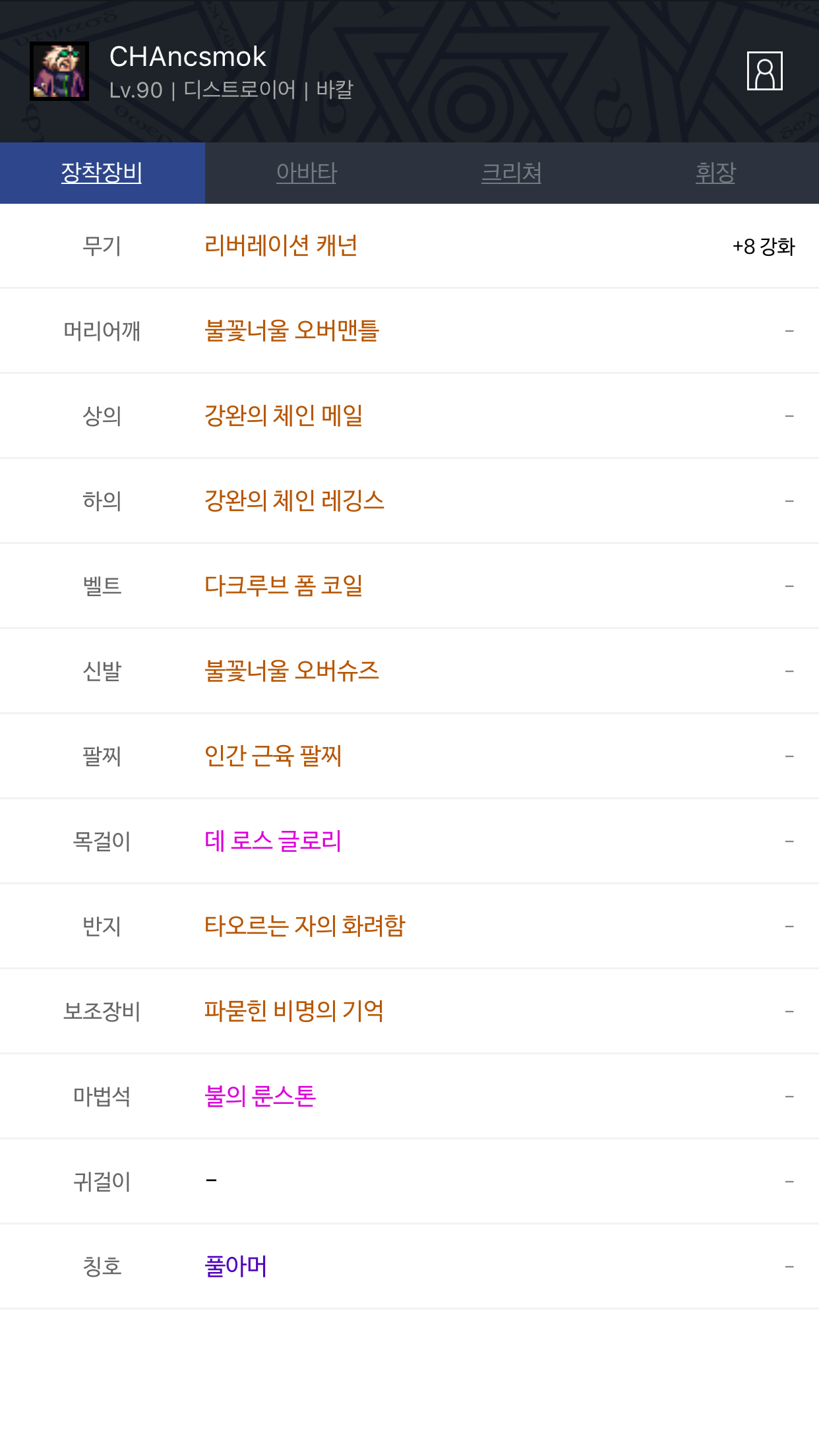Open 데 로스 글로리 necklace
This screenshot has width=819, height=1456.
point(273,841)
